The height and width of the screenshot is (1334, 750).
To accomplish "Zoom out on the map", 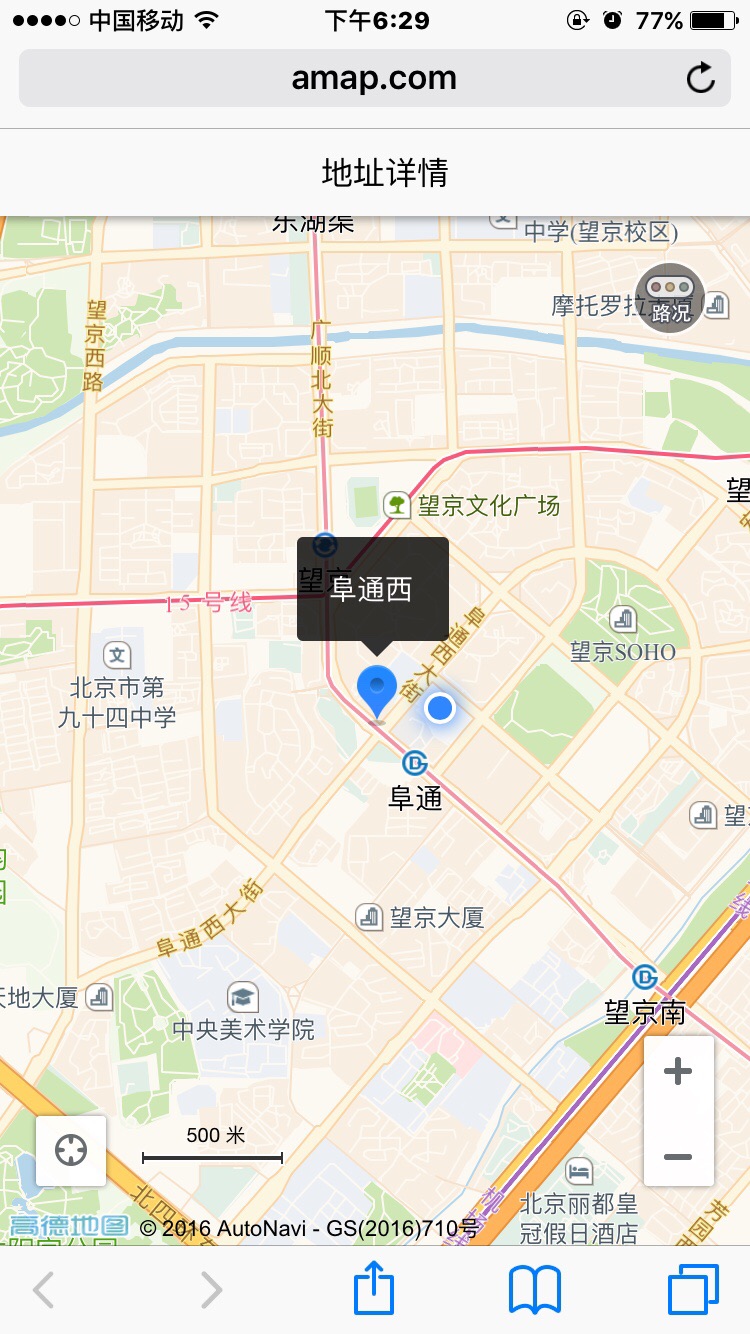I will coord(678,1157).
